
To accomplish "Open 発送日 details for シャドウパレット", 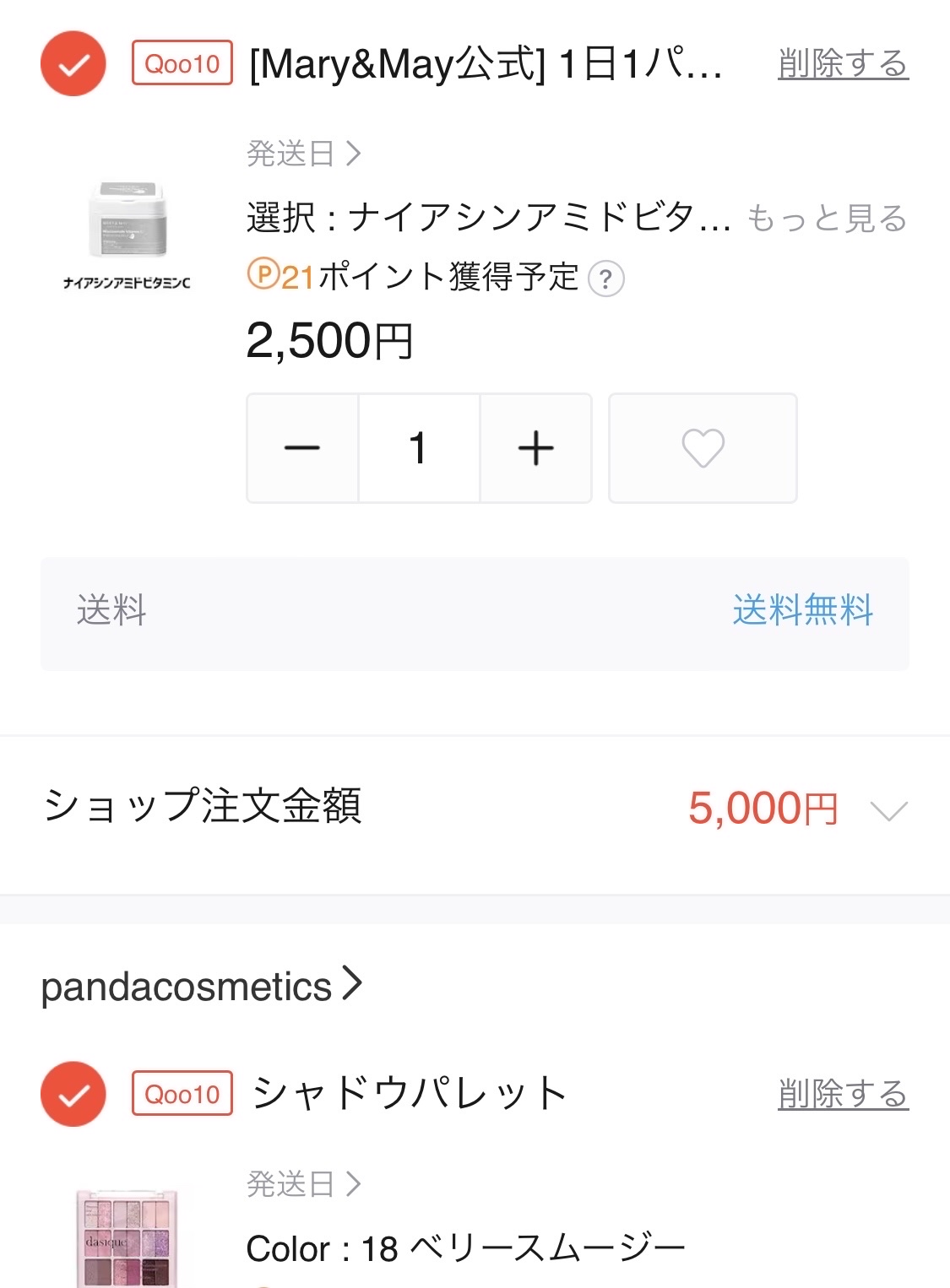I will (304, 1184).
